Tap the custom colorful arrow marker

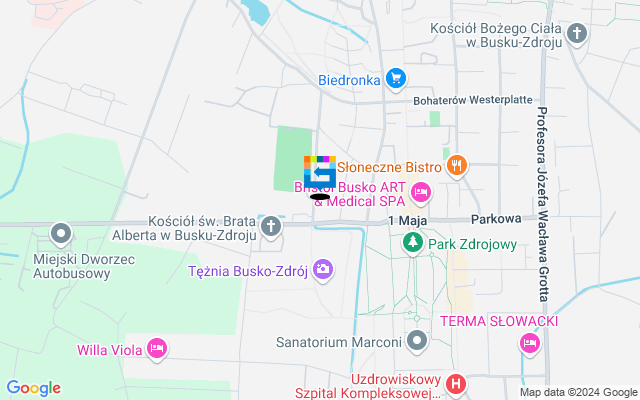pyautogui.click(x=320, y=172)
